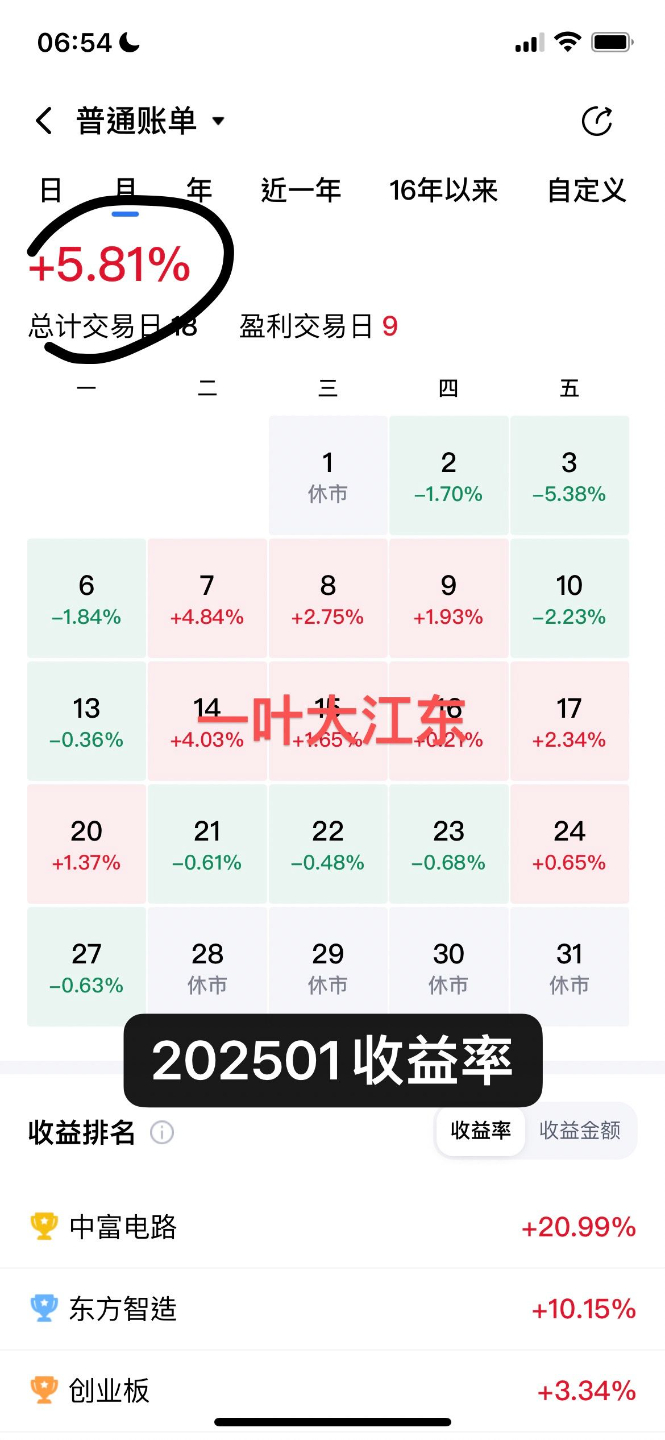
Task: Share this return report
Action: 597,122
